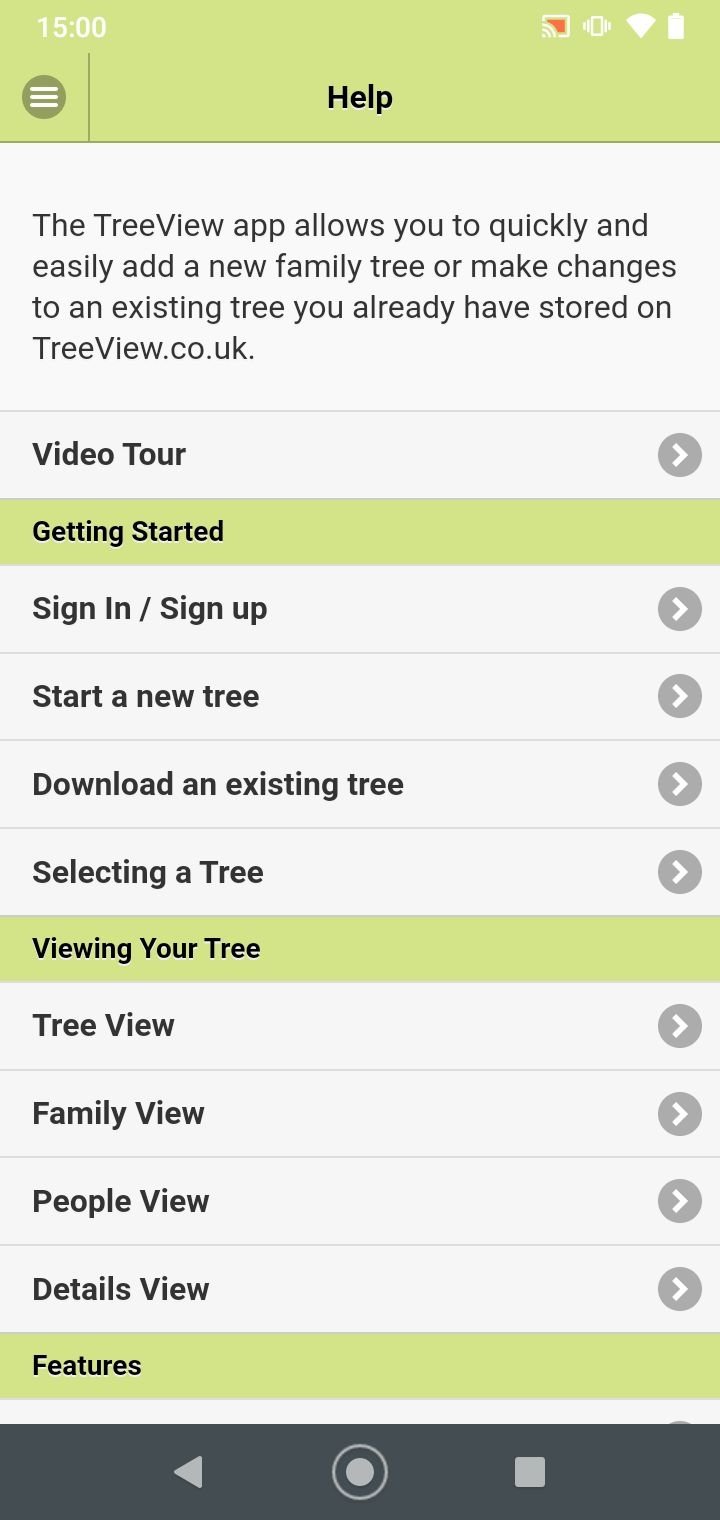Viewport: 720px width, 1520px height.
Task: Open the Video Tour help topic
Action: tap(360, 455)
